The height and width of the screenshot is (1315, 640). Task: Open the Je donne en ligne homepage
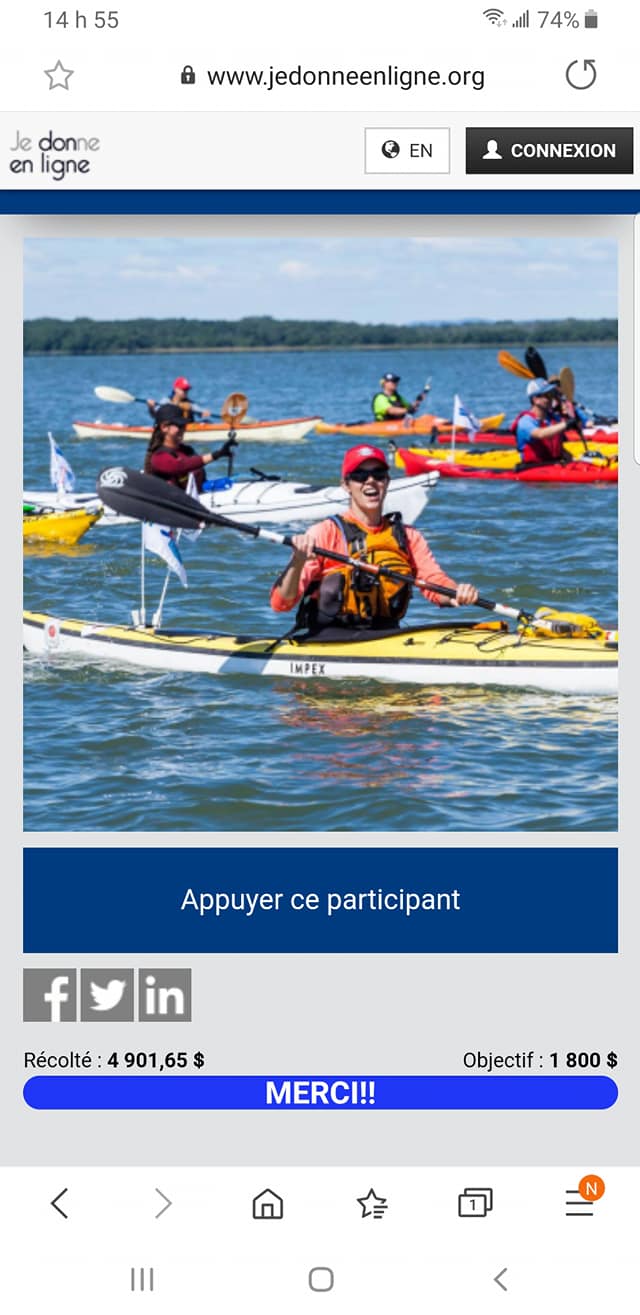tap(55, 153)
